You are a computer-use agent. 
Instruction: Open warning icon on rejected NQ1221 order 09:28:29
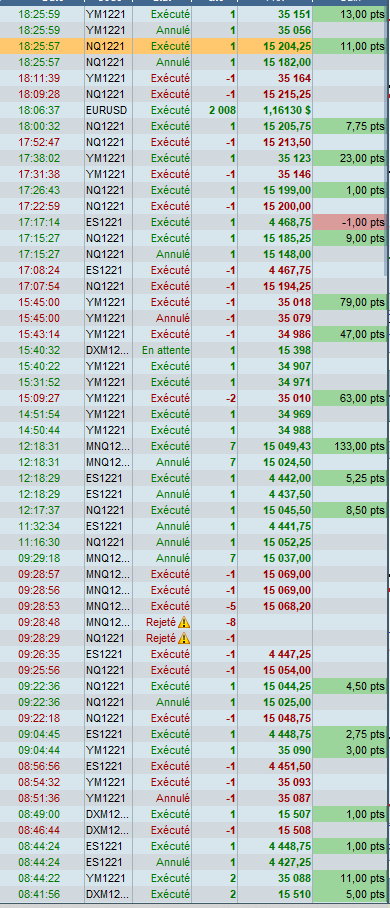(x=184, y=638)
